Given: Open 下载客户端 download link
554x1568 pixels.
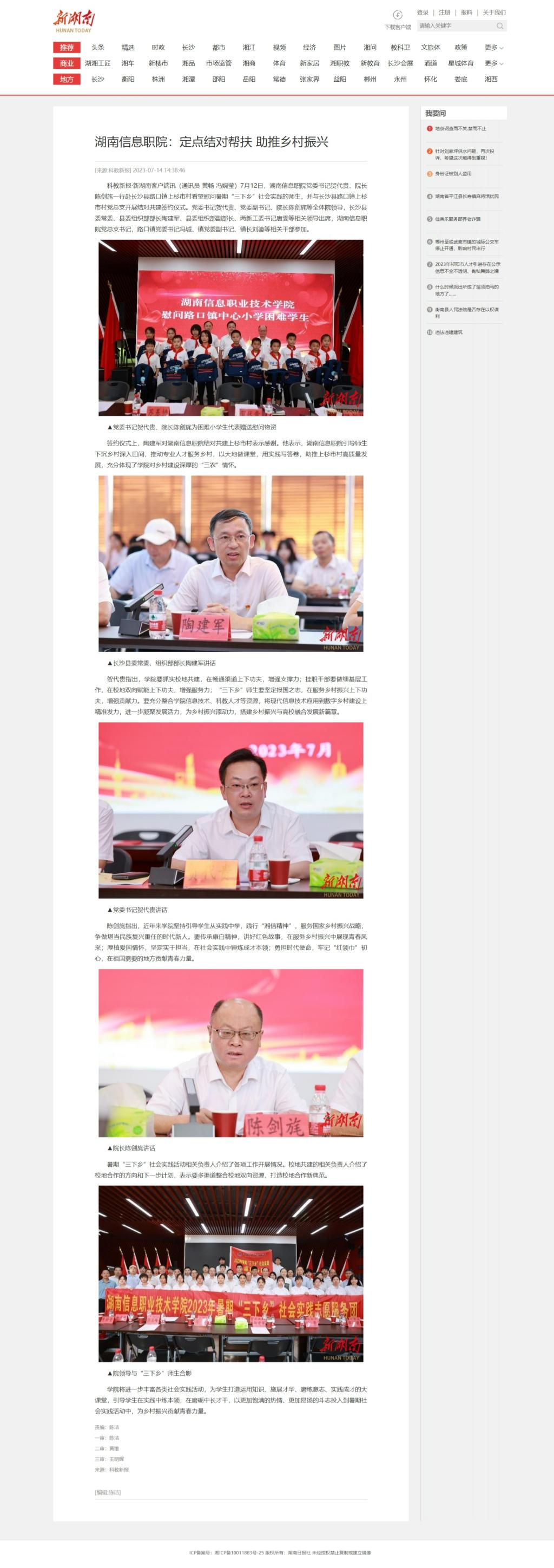Looking at the screenshot, I should (398, 27).
